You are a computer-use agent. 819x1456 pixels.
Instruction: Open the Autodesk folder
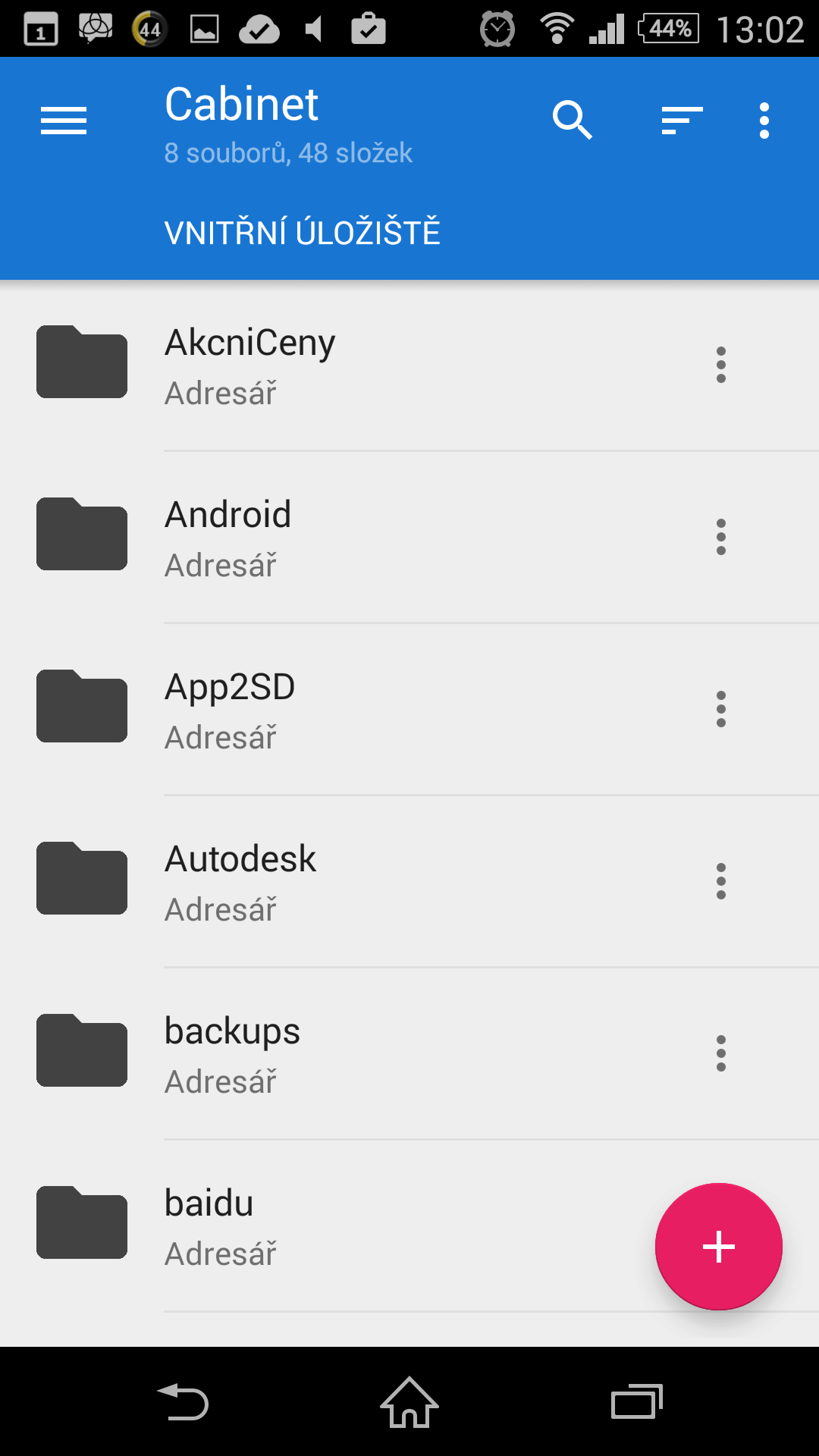409,881
